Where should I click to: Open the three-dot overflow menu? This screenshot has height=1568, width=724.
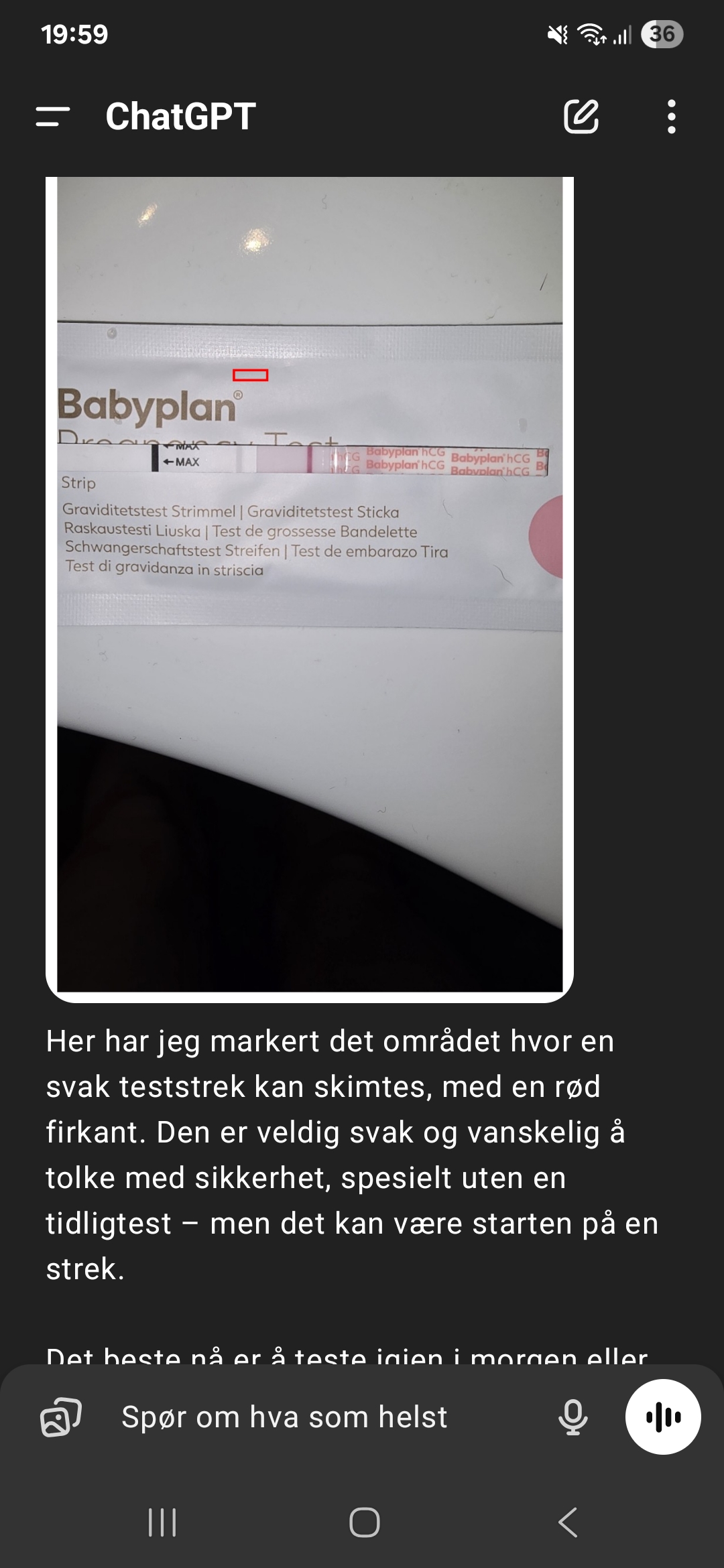[x=671, y=117]
